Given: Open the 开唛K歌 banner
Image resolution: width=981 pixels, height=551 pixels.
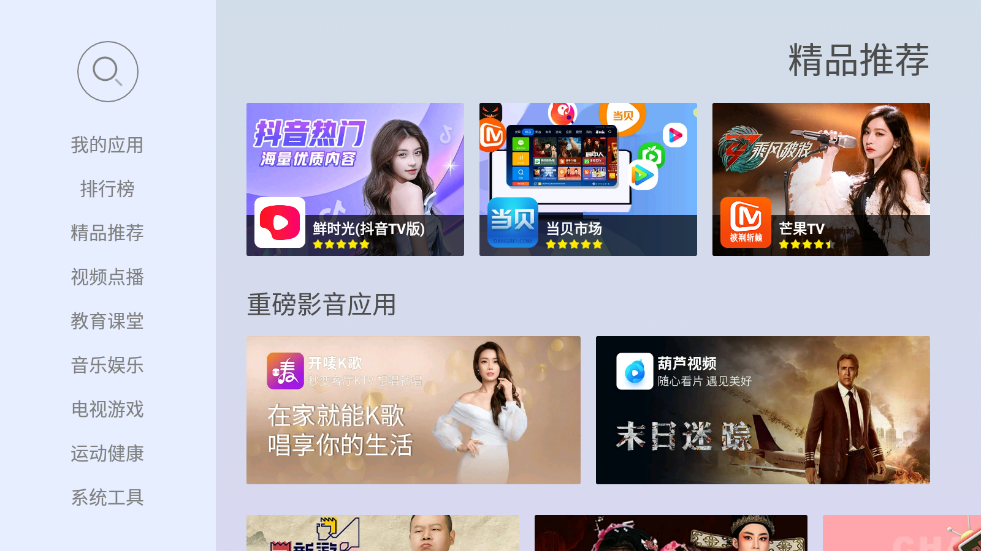Looking at the screenshot, I should pos(413,410).
